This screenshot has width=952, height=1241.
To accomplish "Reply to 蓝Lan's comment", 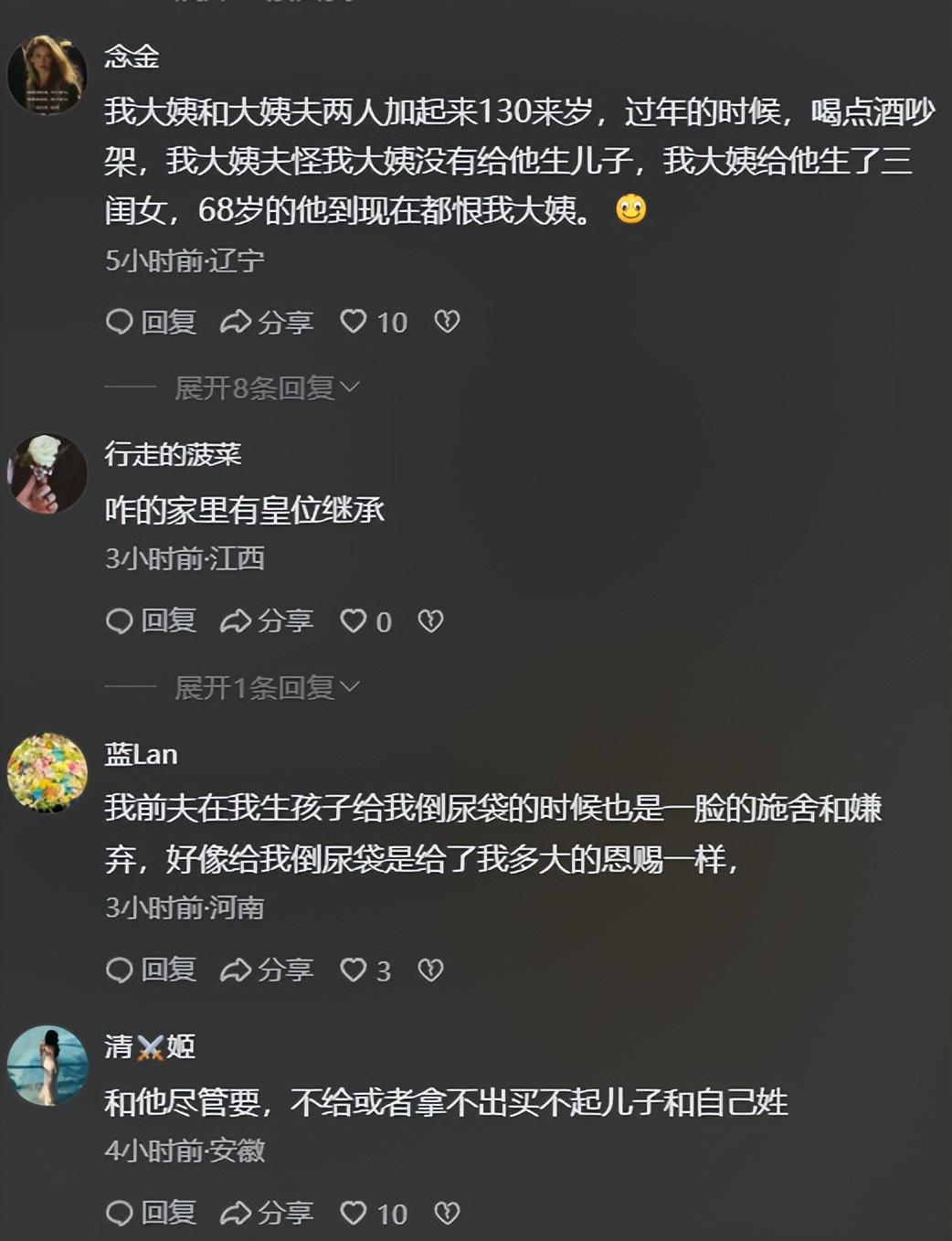I will [x=151, y=970].
